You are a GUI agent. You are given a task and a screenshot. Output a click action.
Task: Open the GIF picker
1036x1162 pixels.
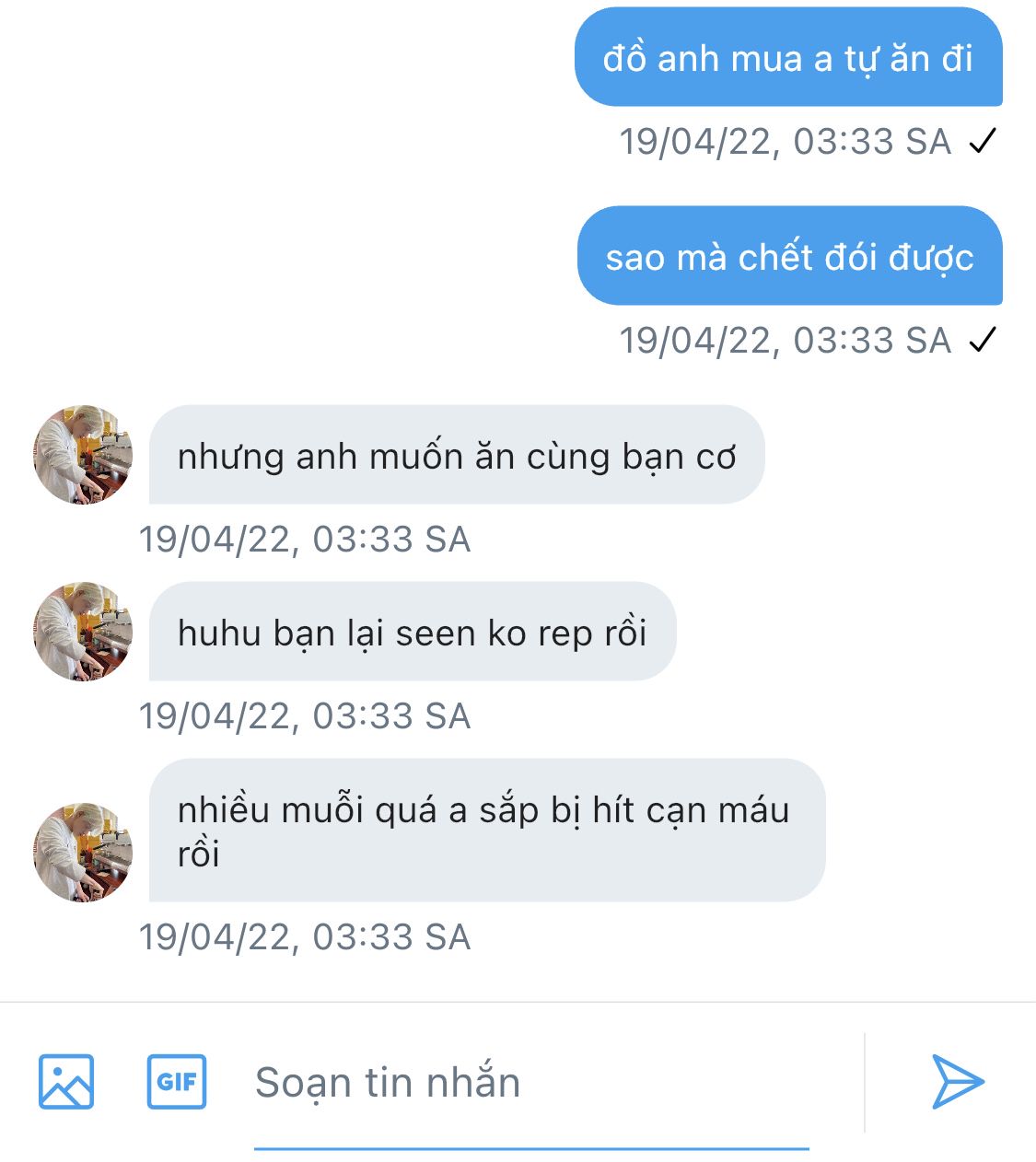pyautogui.click(x=177, y=1081)
